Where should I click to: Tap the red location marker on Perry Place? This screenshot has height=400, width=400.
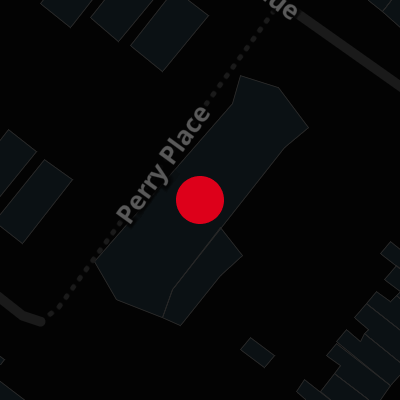pyautogui.click(x=200, y=200)
